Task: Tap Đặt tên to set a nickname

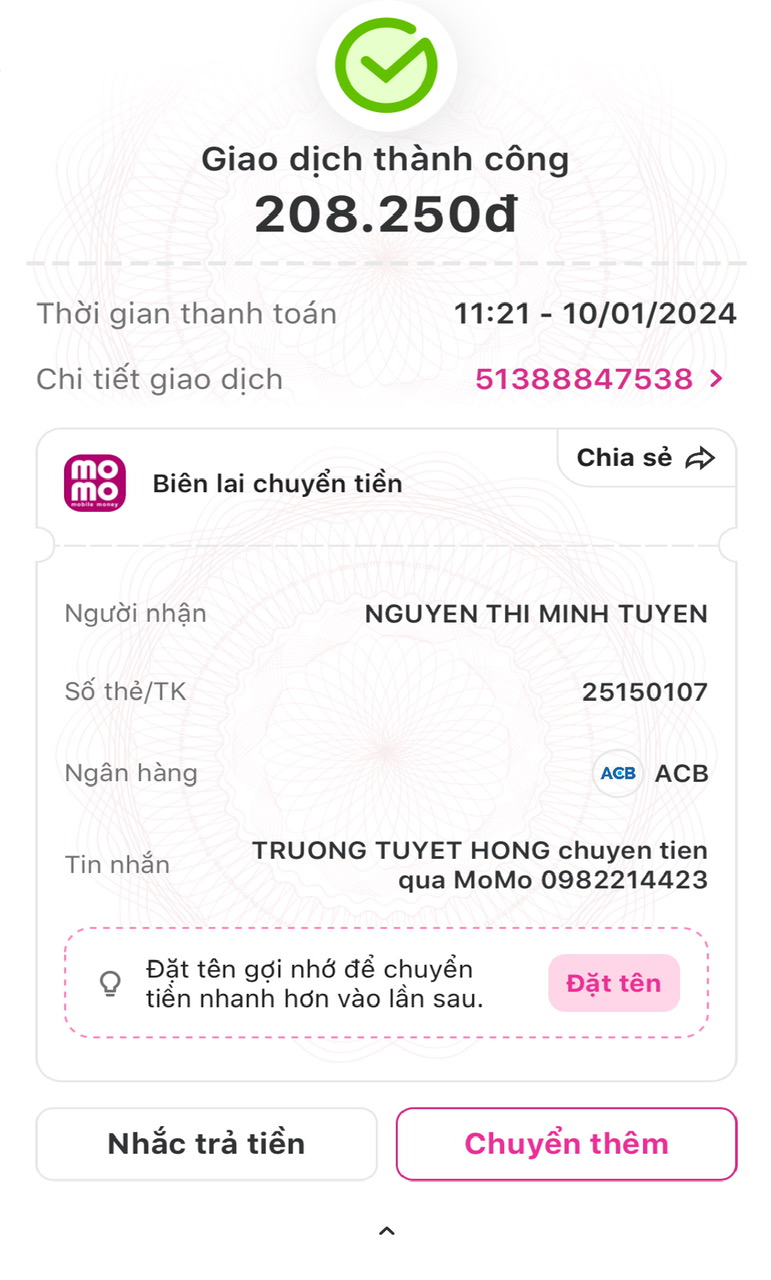Action: tap(613, 983)
